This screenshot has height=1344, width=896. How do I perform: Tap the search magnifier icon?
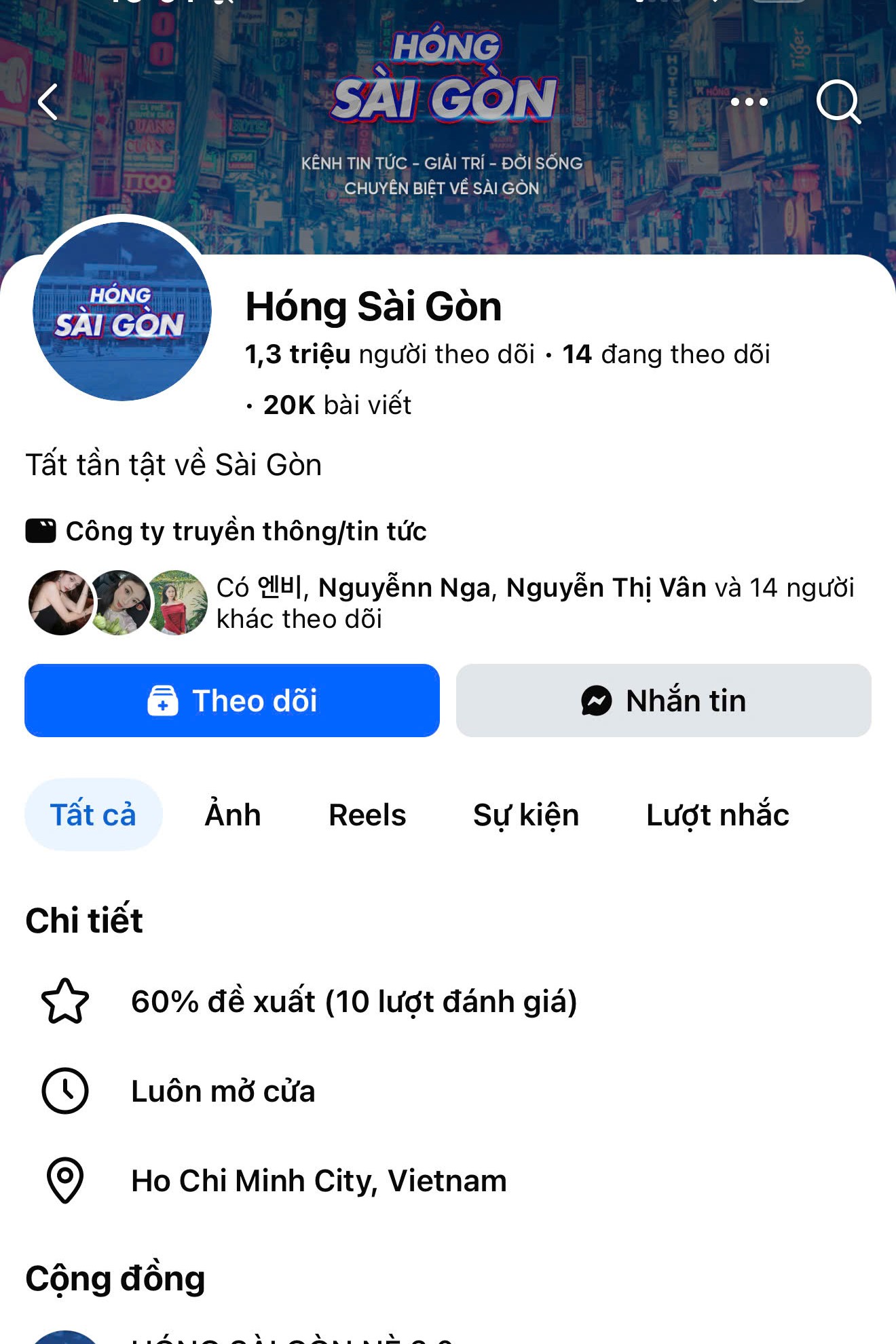[x=840, y=102]
